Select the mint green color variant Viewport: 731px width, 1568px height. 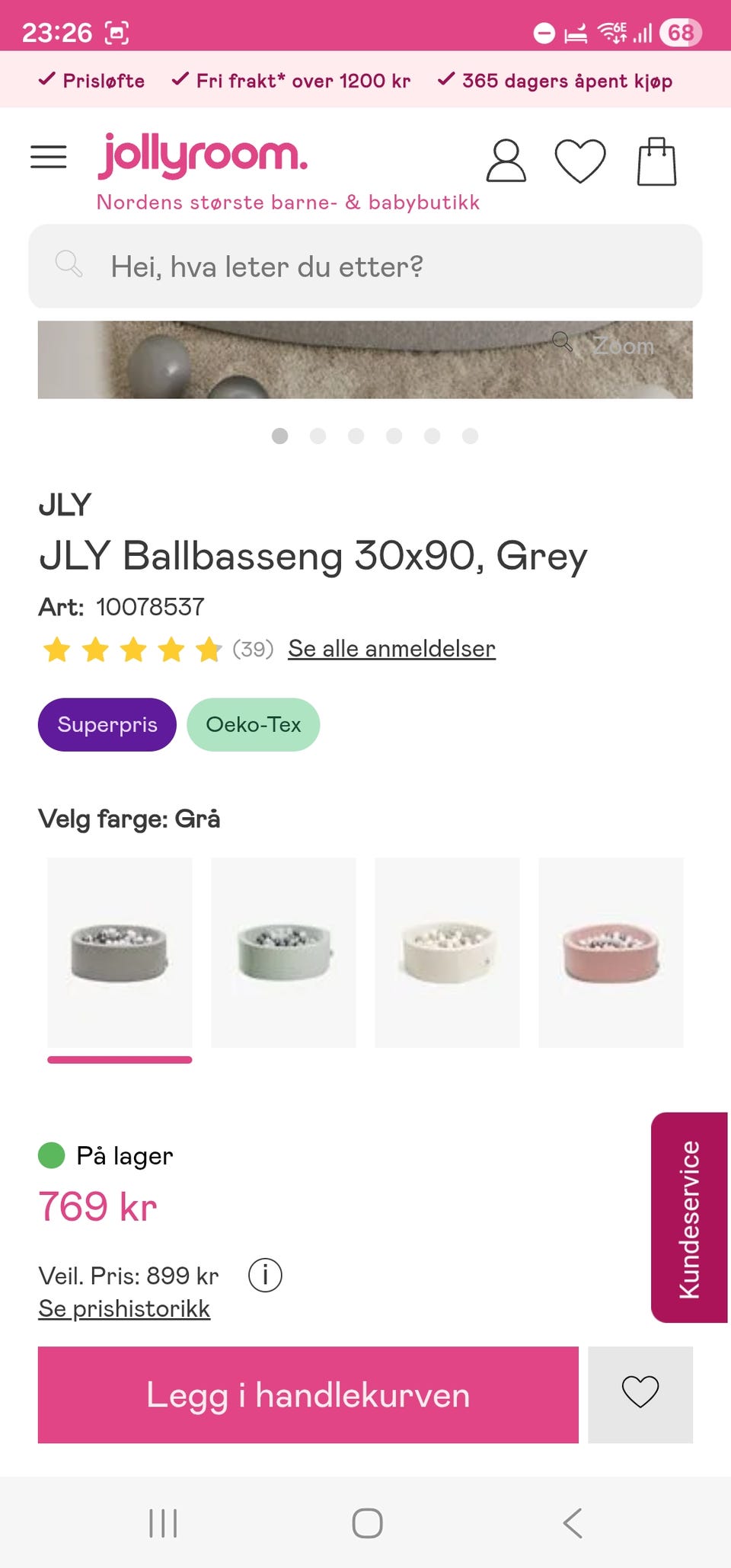click(283, 952)
